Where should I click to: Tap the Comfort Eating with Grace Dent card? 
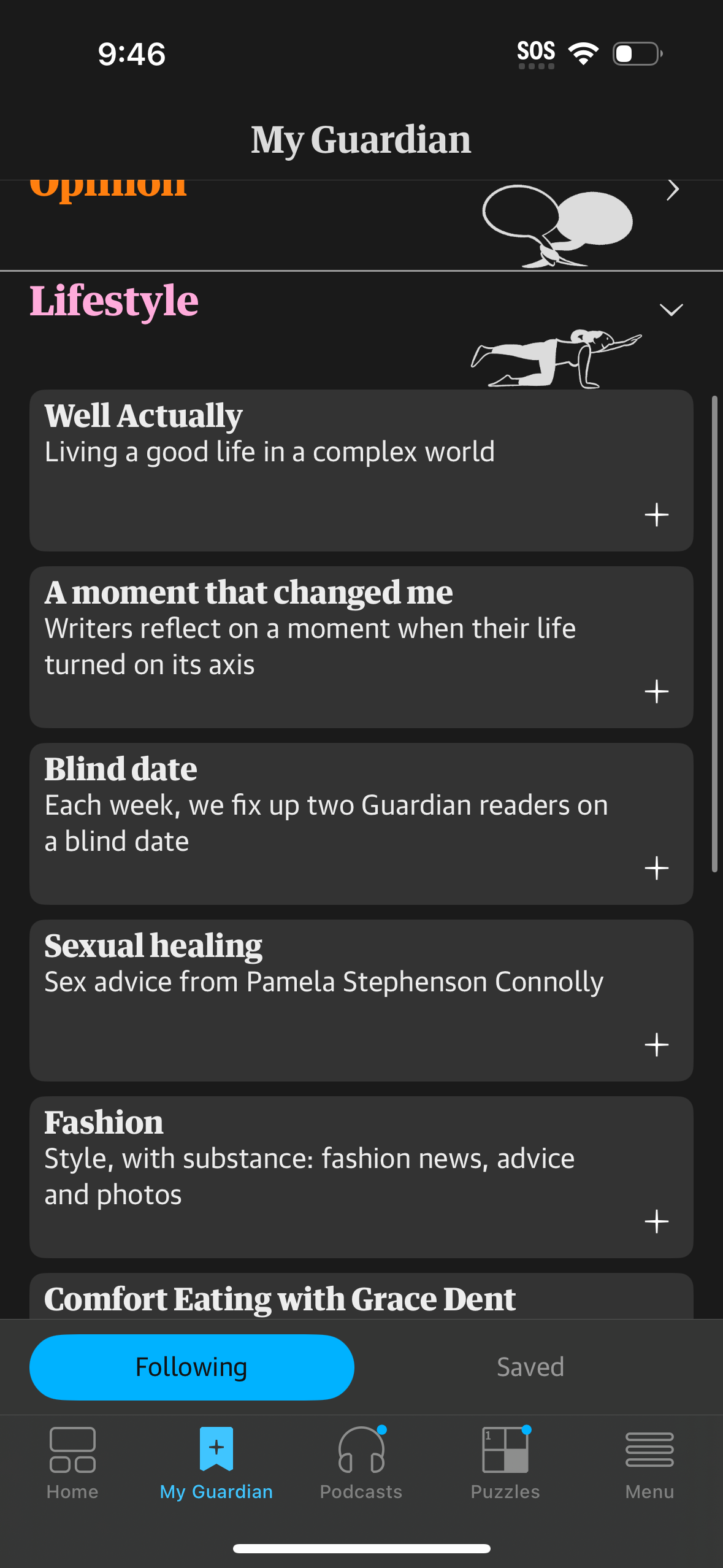pos(280,1299)
